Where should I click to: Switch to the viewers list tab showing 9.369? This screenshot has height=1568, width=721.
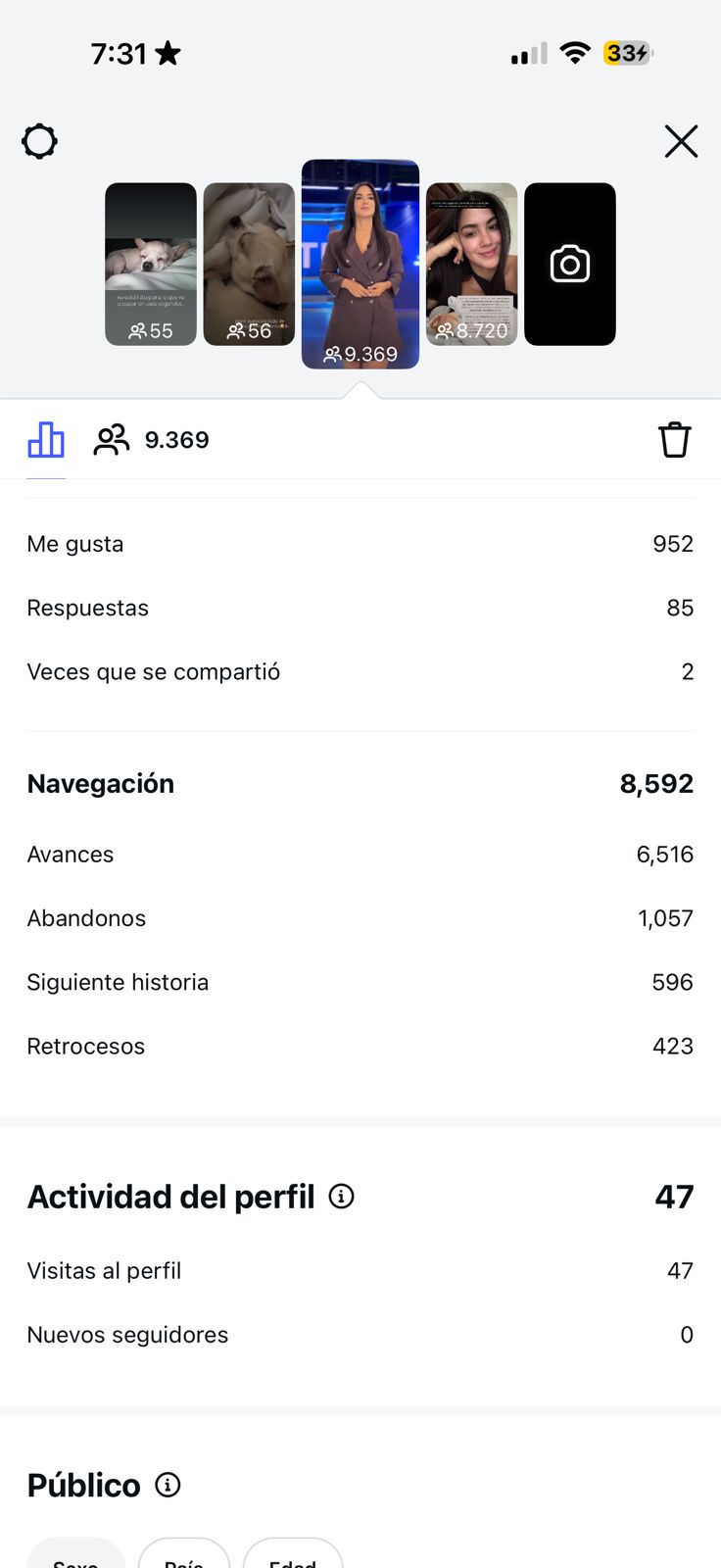[152, 440]
